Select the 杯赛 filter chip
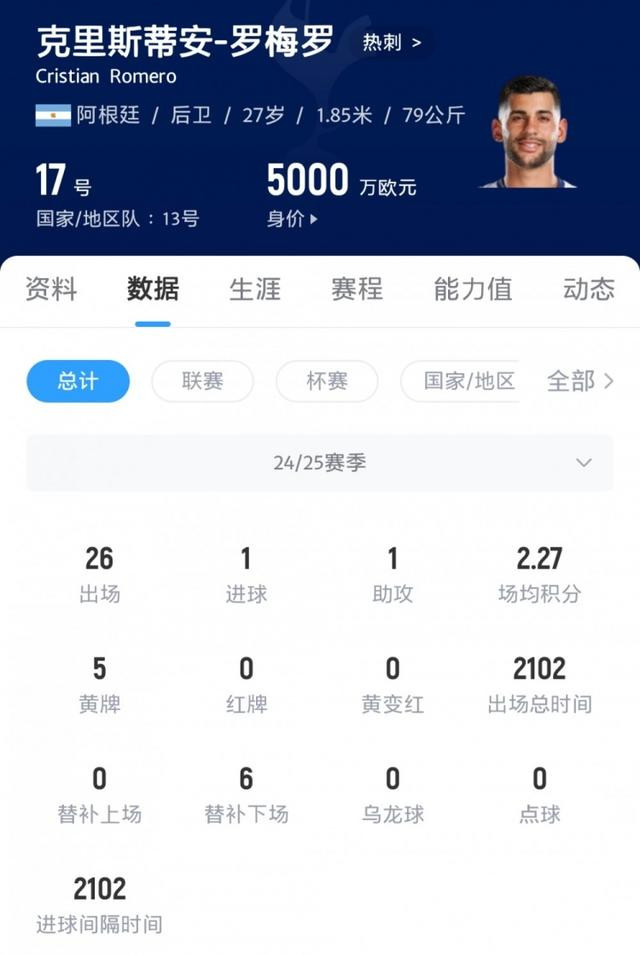The width and height of the screenshot is (640, 955). click(x=327, y=381)
